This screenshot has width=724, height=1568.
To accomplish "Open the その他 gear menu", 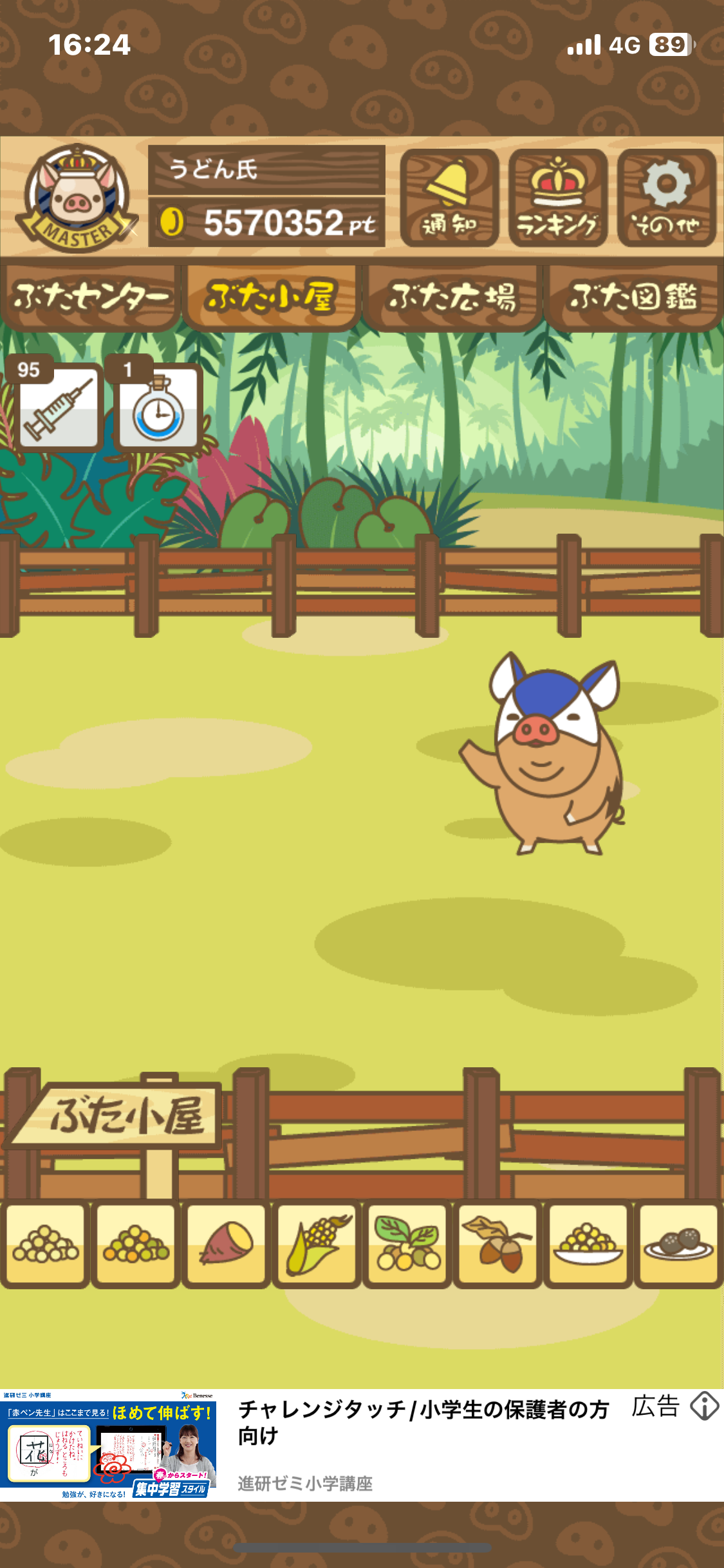I will coord(667,198).
